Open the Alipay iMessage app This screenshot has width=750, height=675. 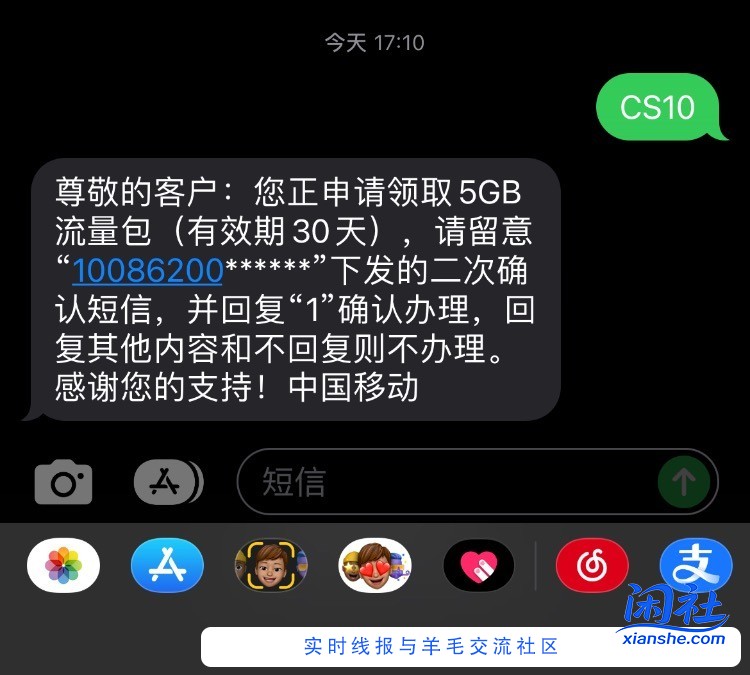pyautogui.click(x=695, y=566)
